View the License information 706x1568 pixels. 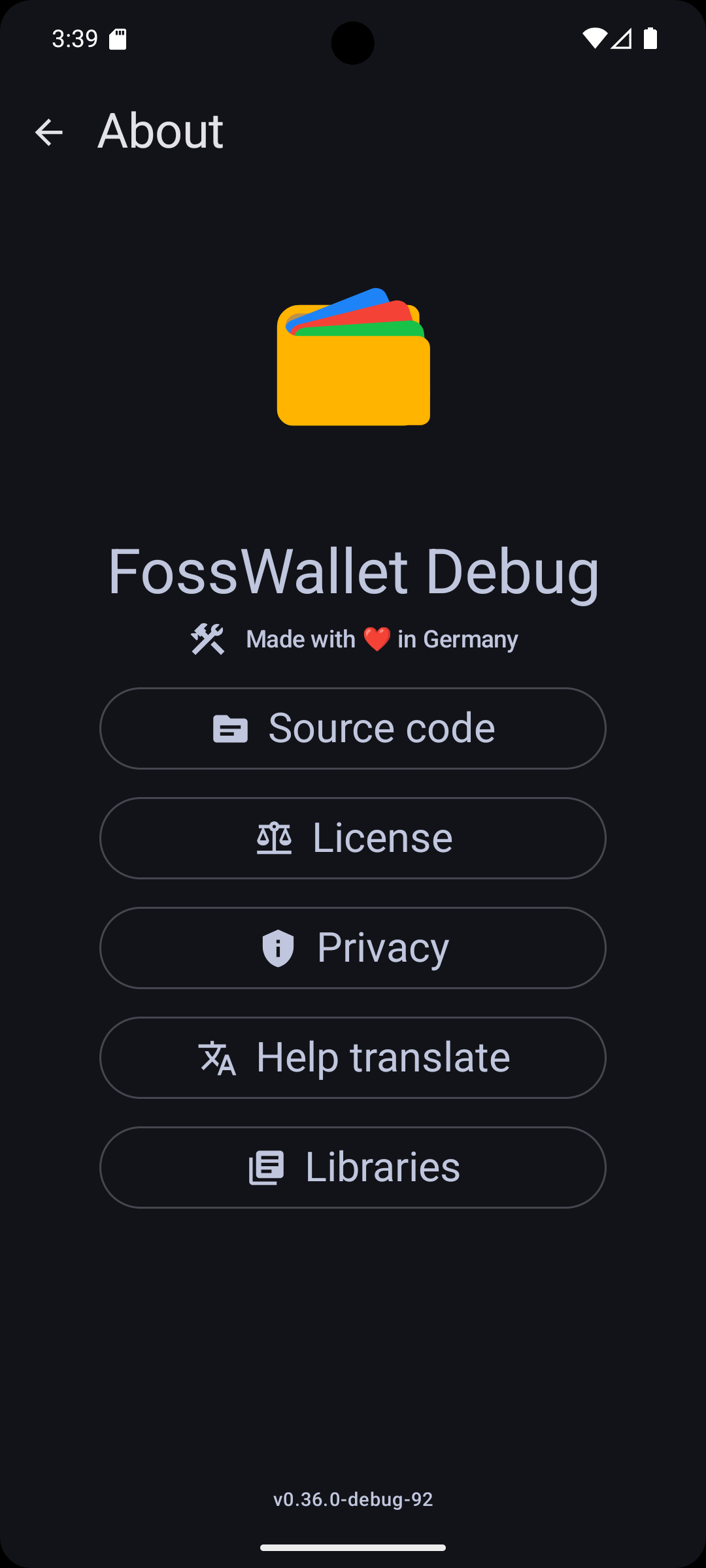(x=353, y=838)
